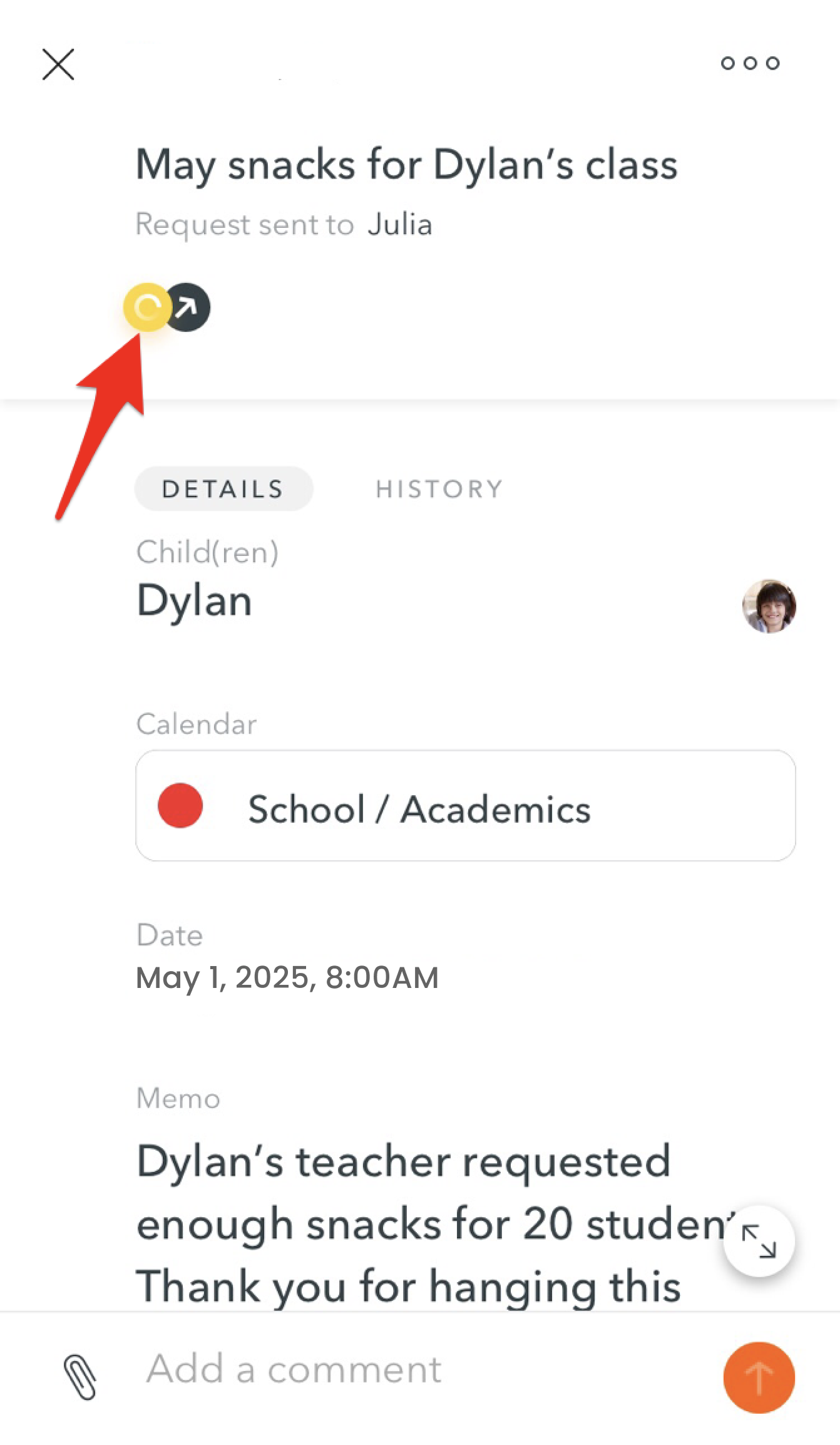
Task: Open Dylan's profile photo
Action: point(769,606)
